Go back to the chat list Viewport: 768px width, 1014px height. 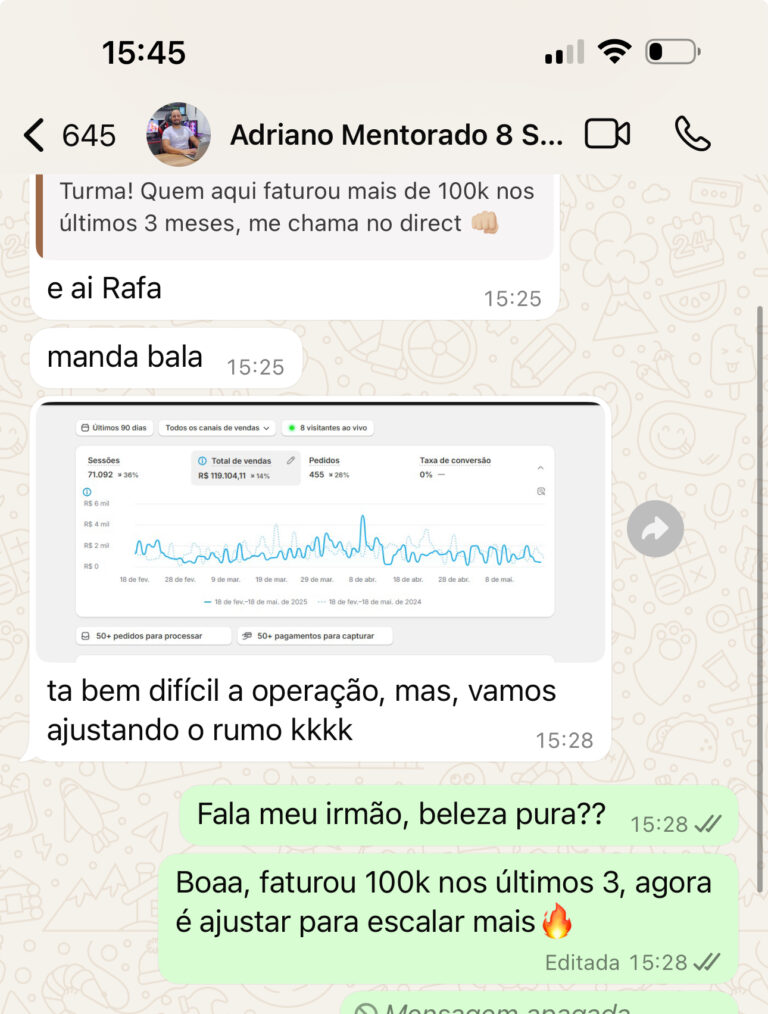(x=35, y=134)
